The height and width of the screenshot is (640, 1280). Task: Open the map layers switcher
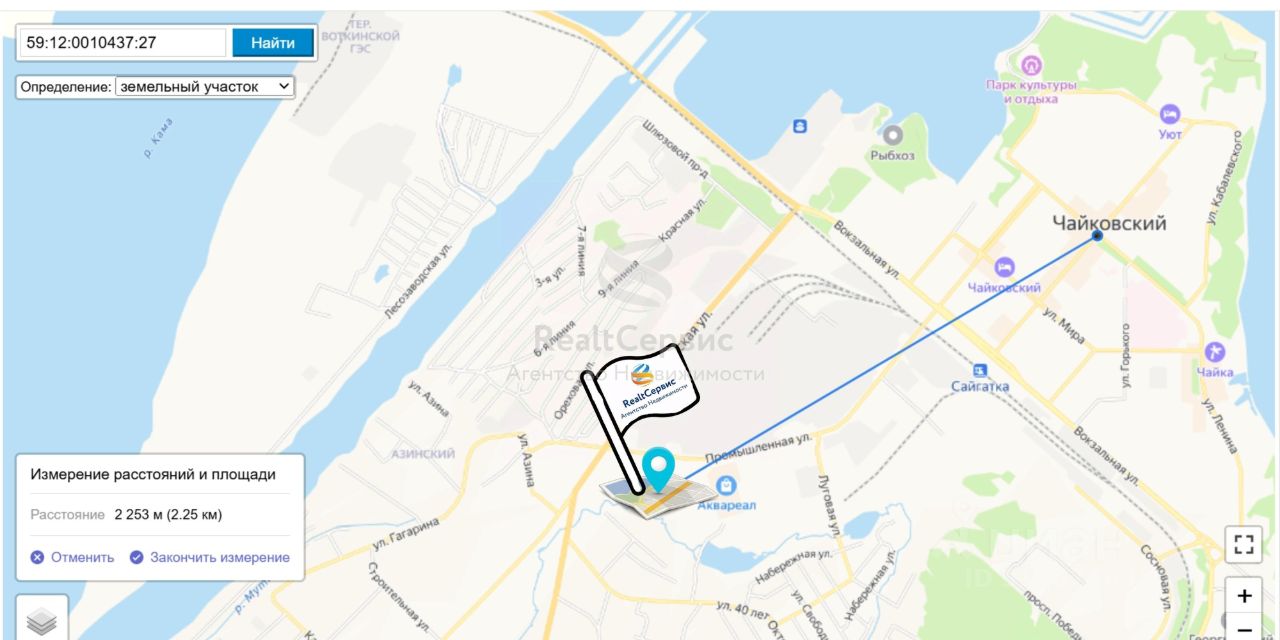click(x=42, y=621)
